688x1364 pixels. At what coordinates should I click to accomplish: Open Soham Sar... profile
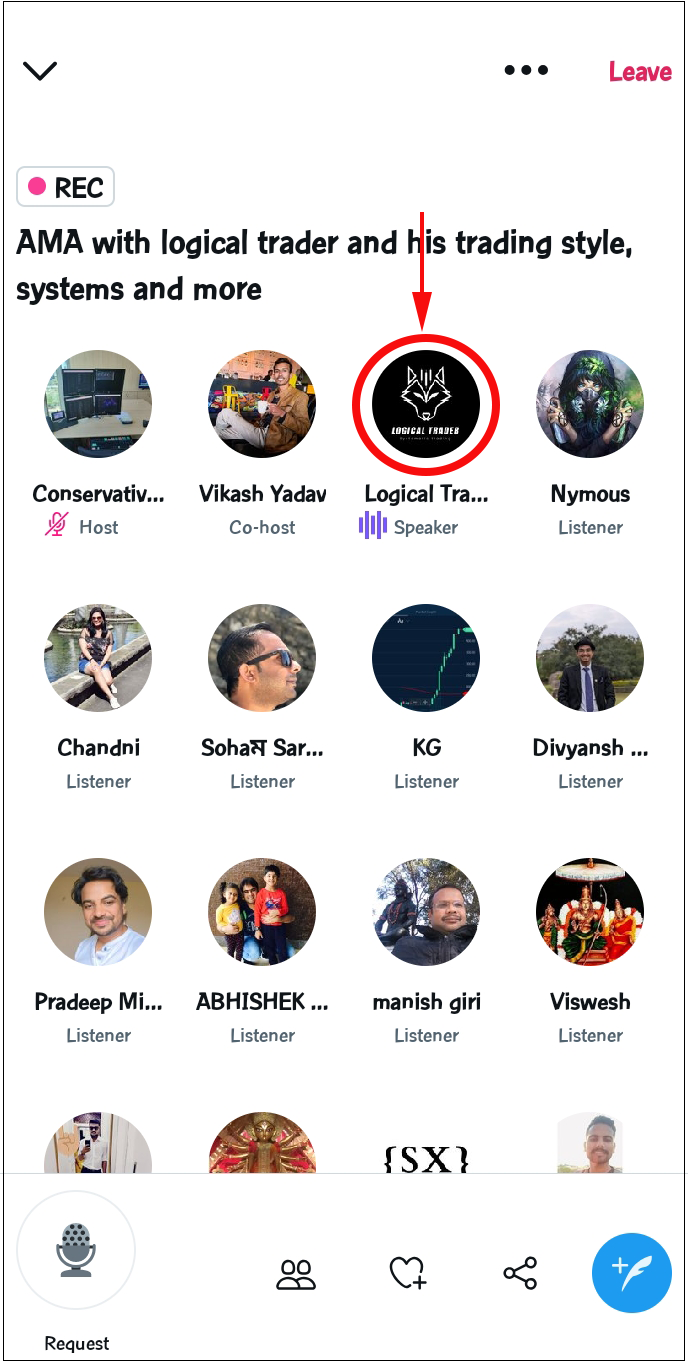tap(262, 658)
